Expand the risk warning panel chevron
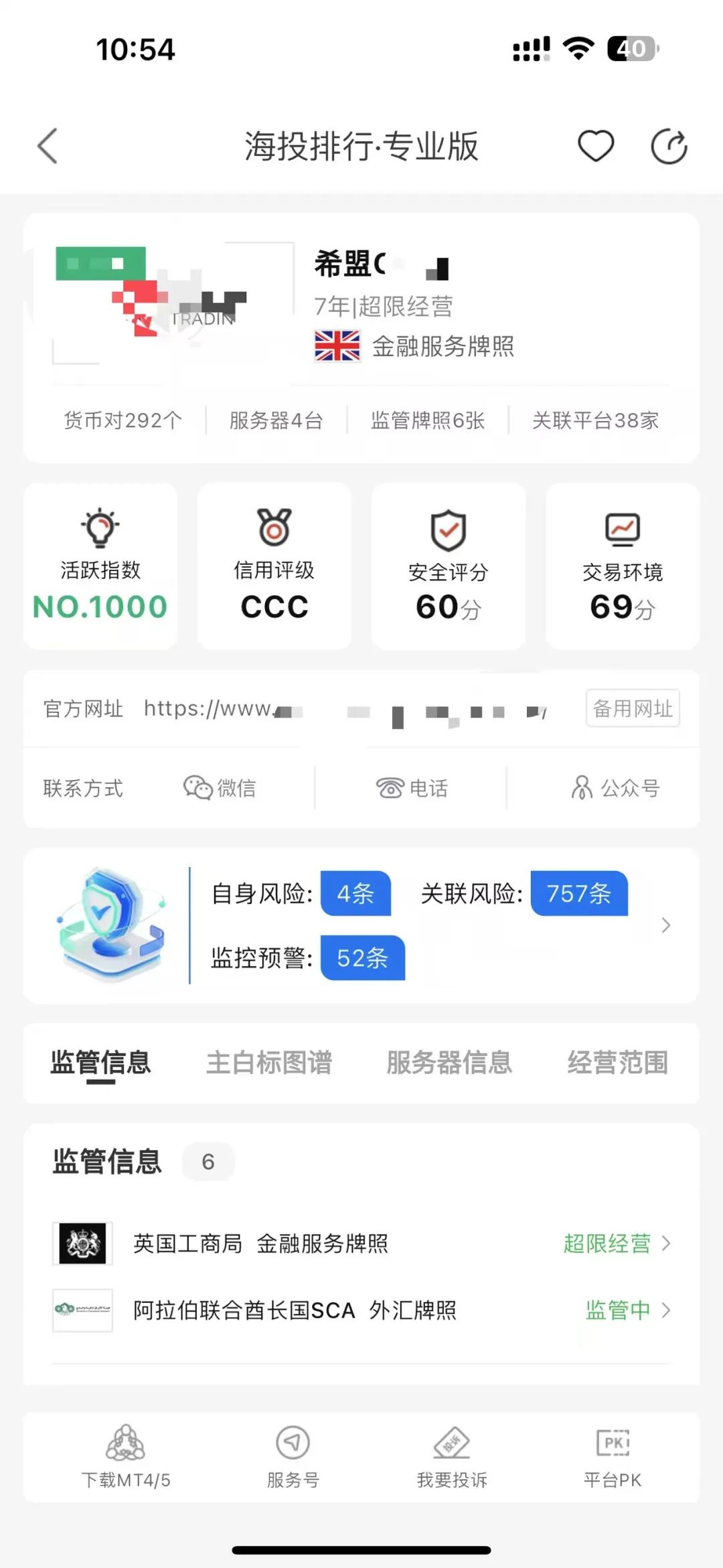The image size is (723, 1568). pos(666,925)
